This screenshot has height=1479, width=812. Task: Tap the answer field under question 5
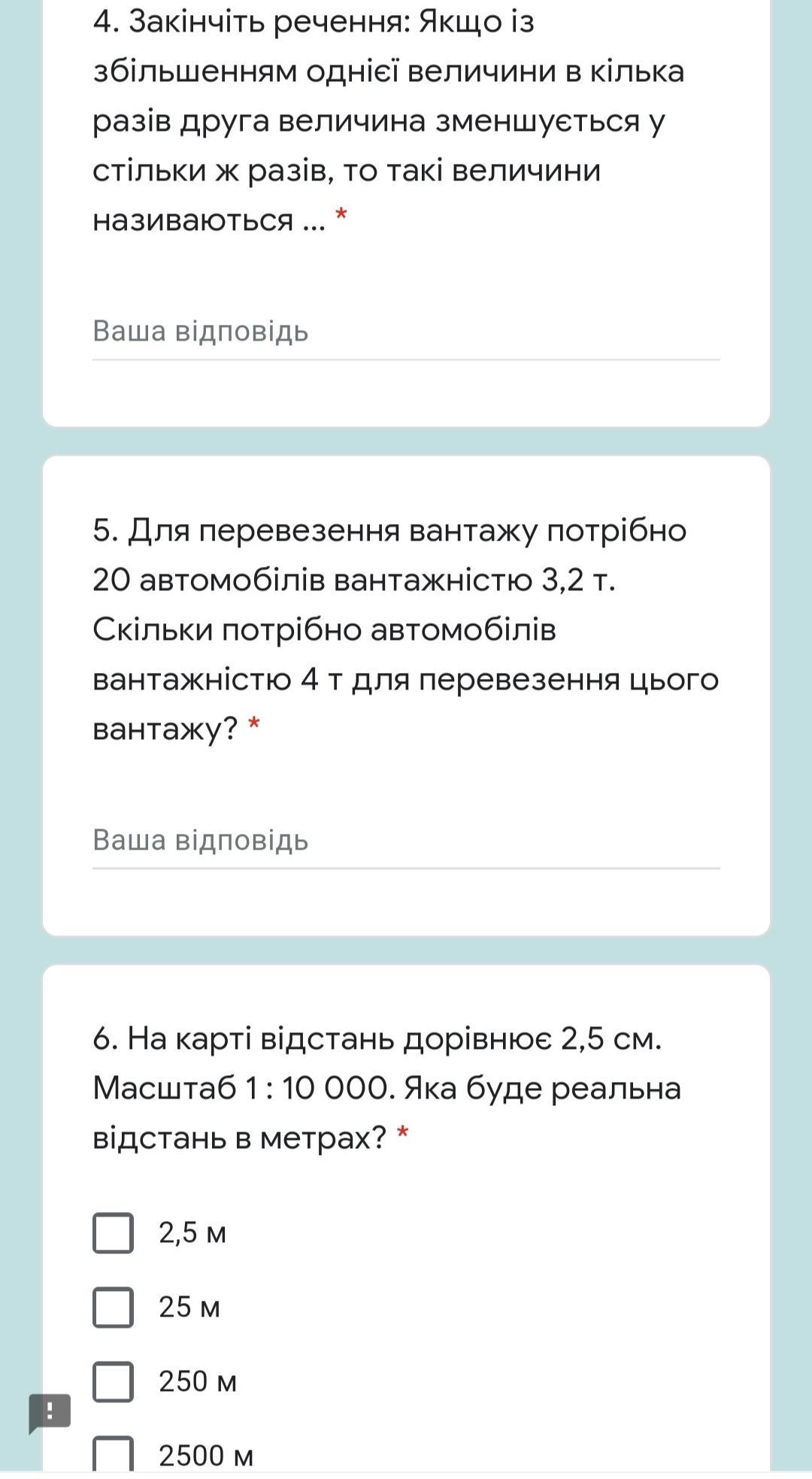pyautogui.click(x=406, y=841)
